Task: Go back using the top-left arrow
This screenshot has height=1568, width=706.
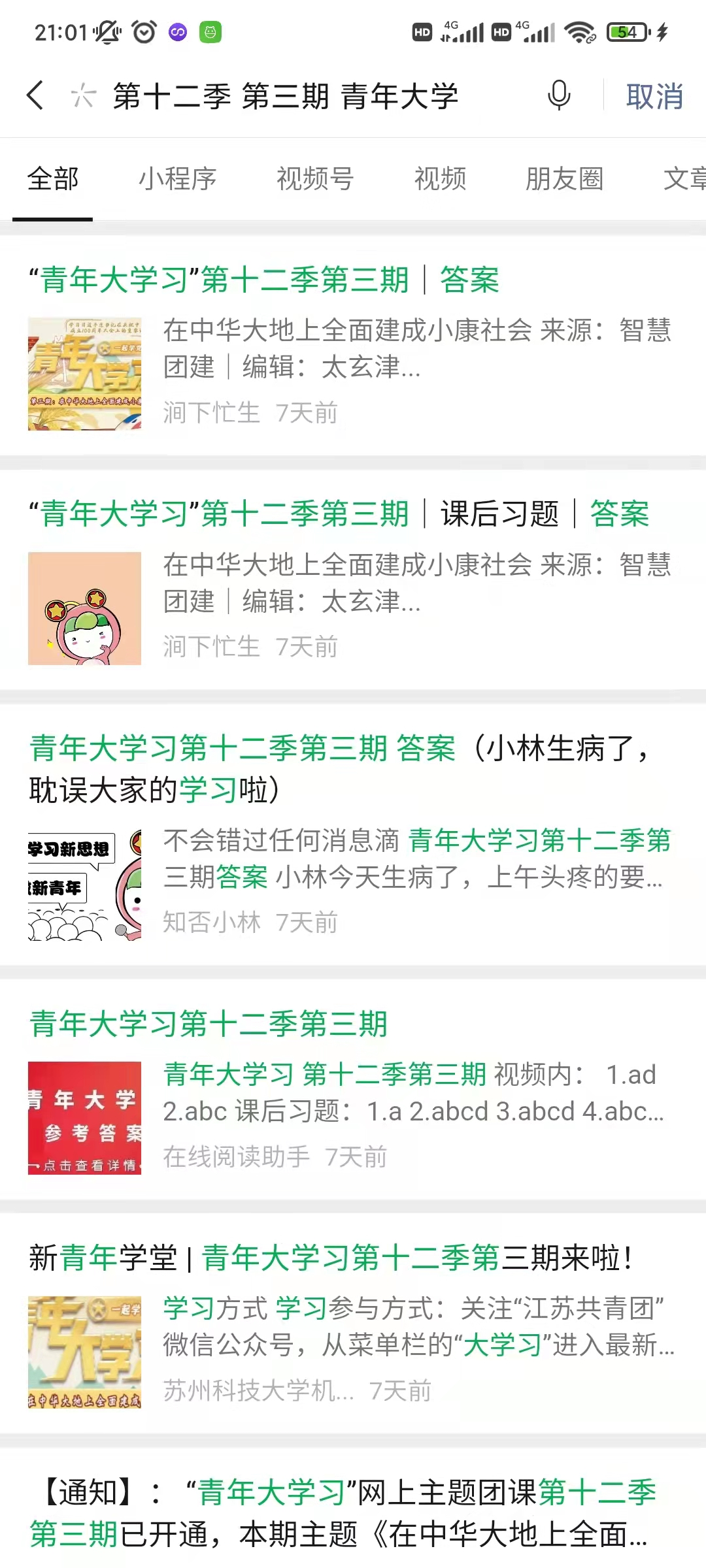Action: point(35,96)
